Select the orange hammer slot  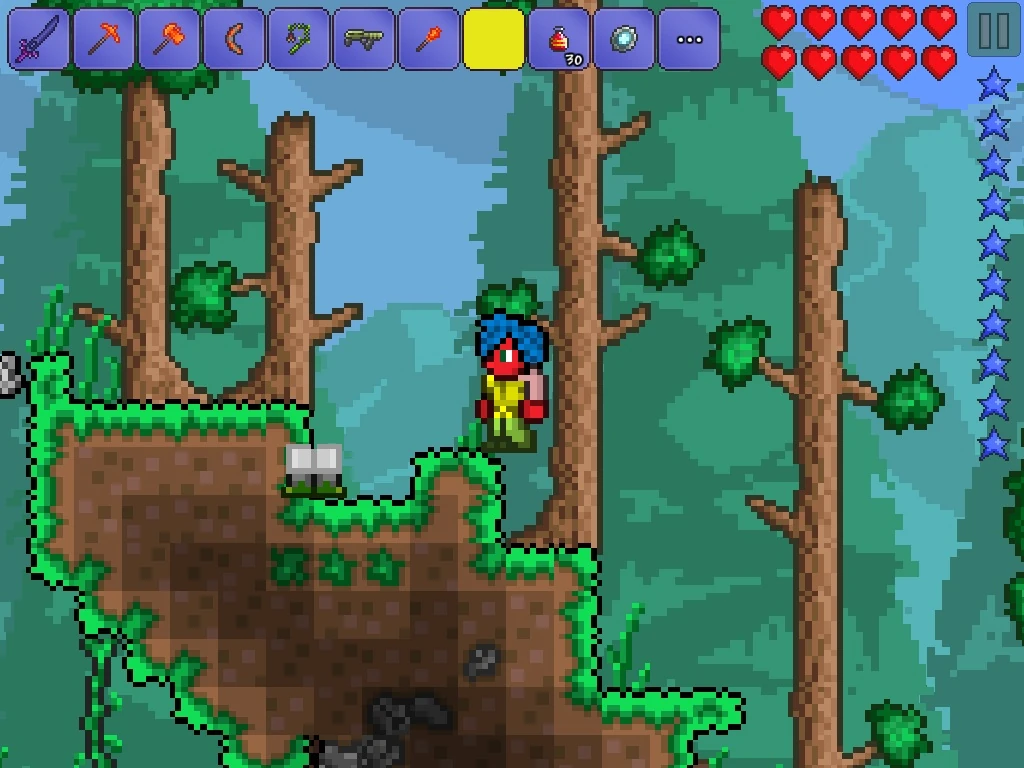tap(170, 40)
